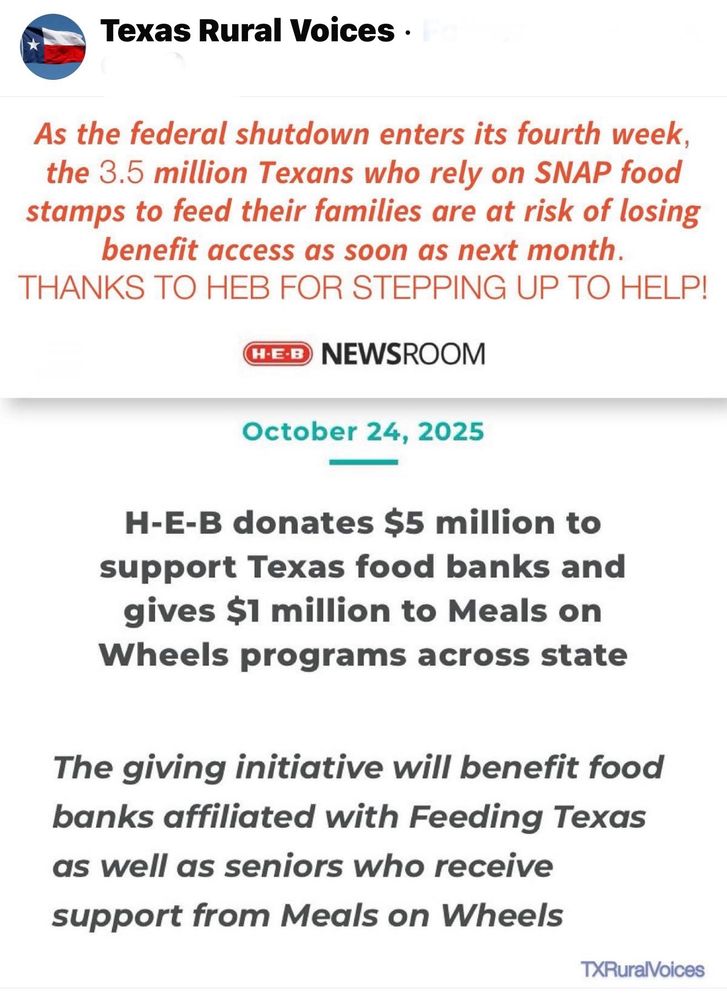Tap the Texas Rural Voices page name
The width and height of the screenshot is (727, 1000).
[247, 32]
